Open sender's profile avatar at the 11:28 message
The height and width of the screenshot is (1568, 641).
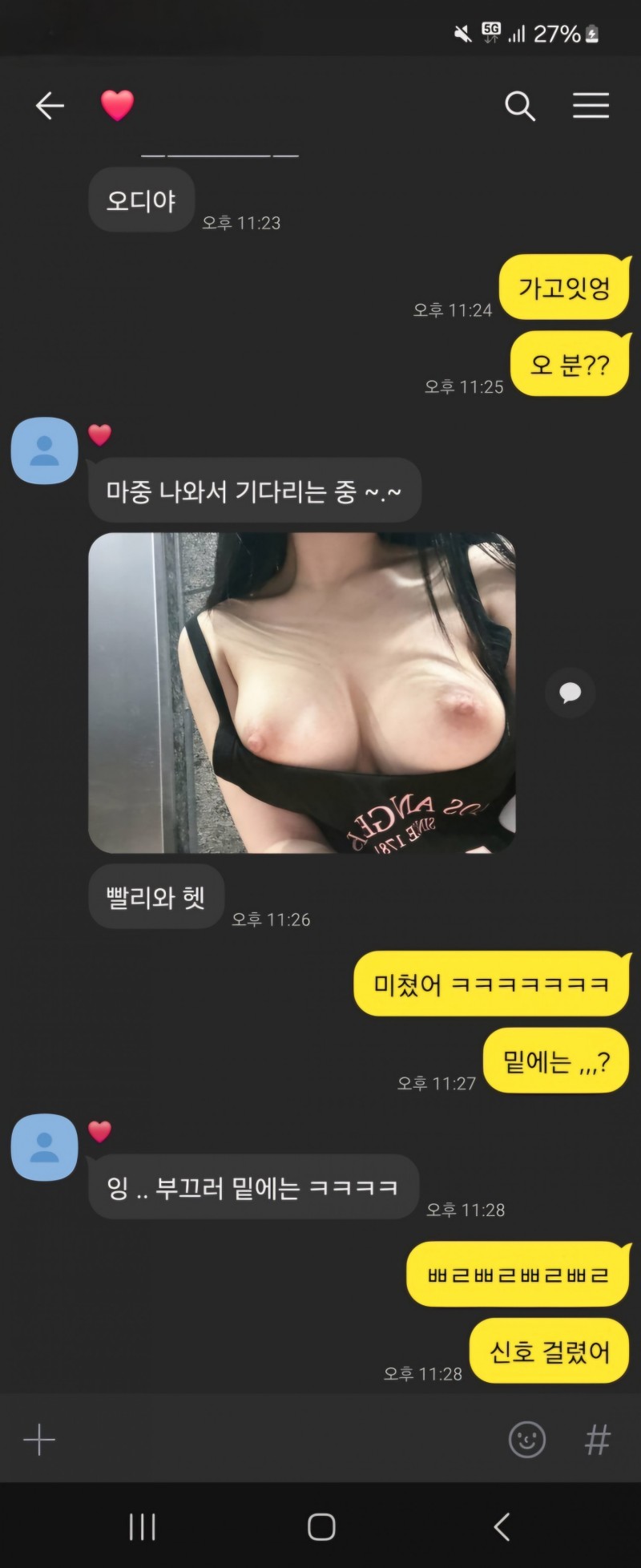(44, 1147)
